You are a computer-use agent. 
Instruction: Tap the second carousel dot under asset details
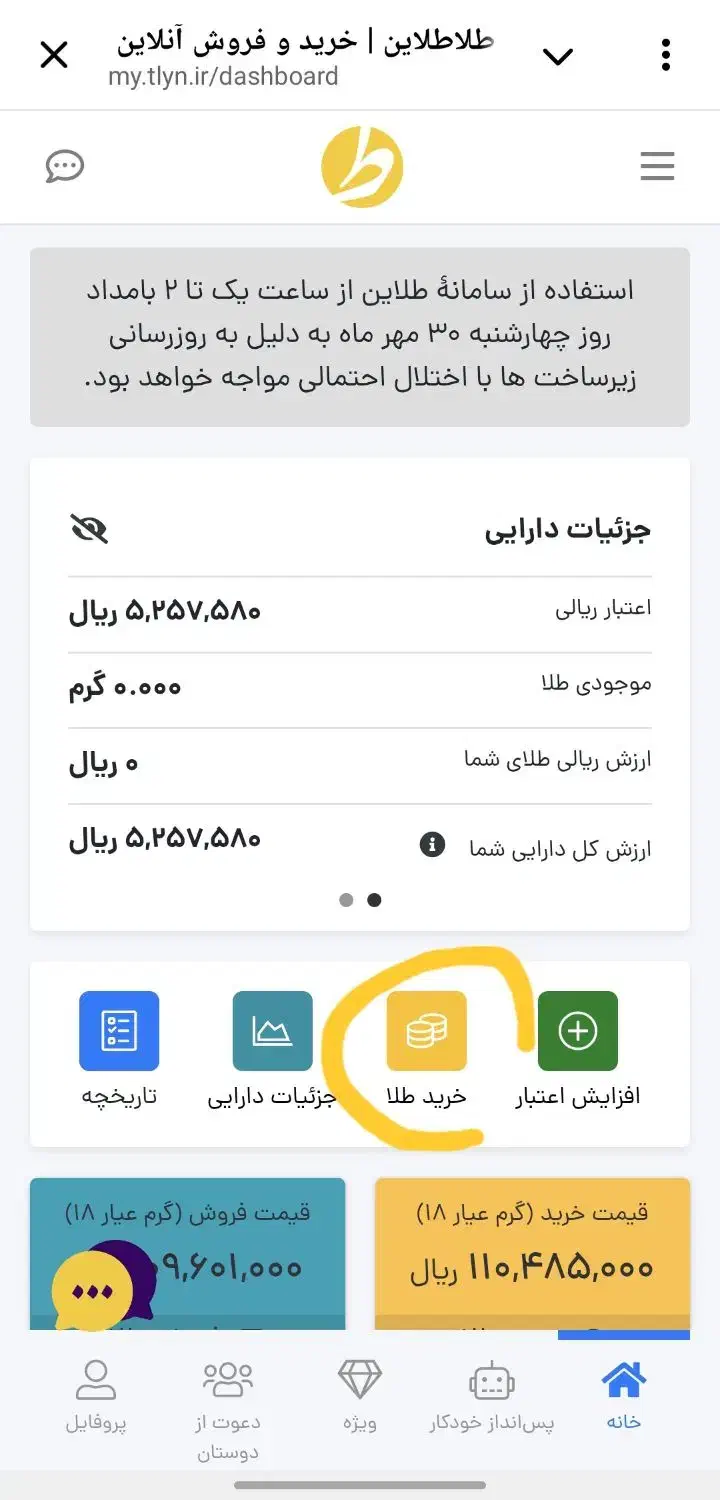click(374, 900)
